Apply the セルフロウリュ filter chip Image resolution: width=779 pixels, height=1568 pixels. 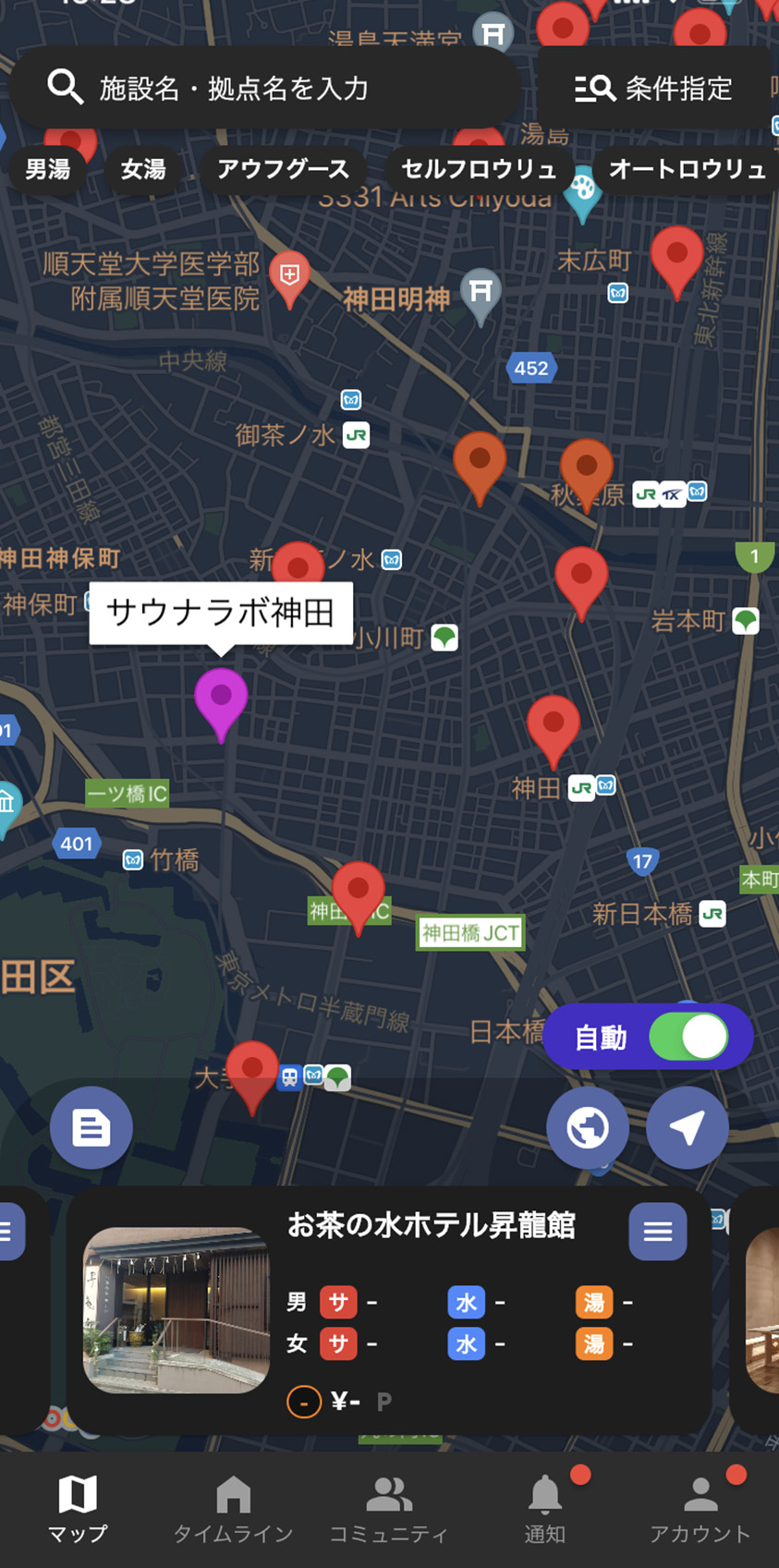[x=479, y=169]
